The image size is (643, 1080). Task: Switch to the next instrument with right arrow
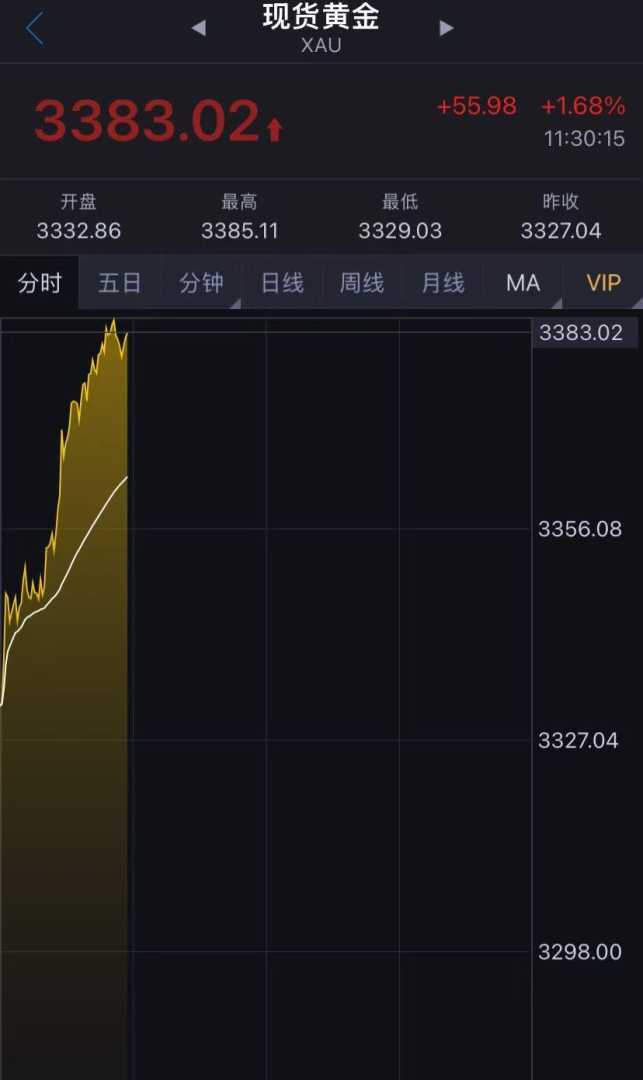[x=446, y=29]
